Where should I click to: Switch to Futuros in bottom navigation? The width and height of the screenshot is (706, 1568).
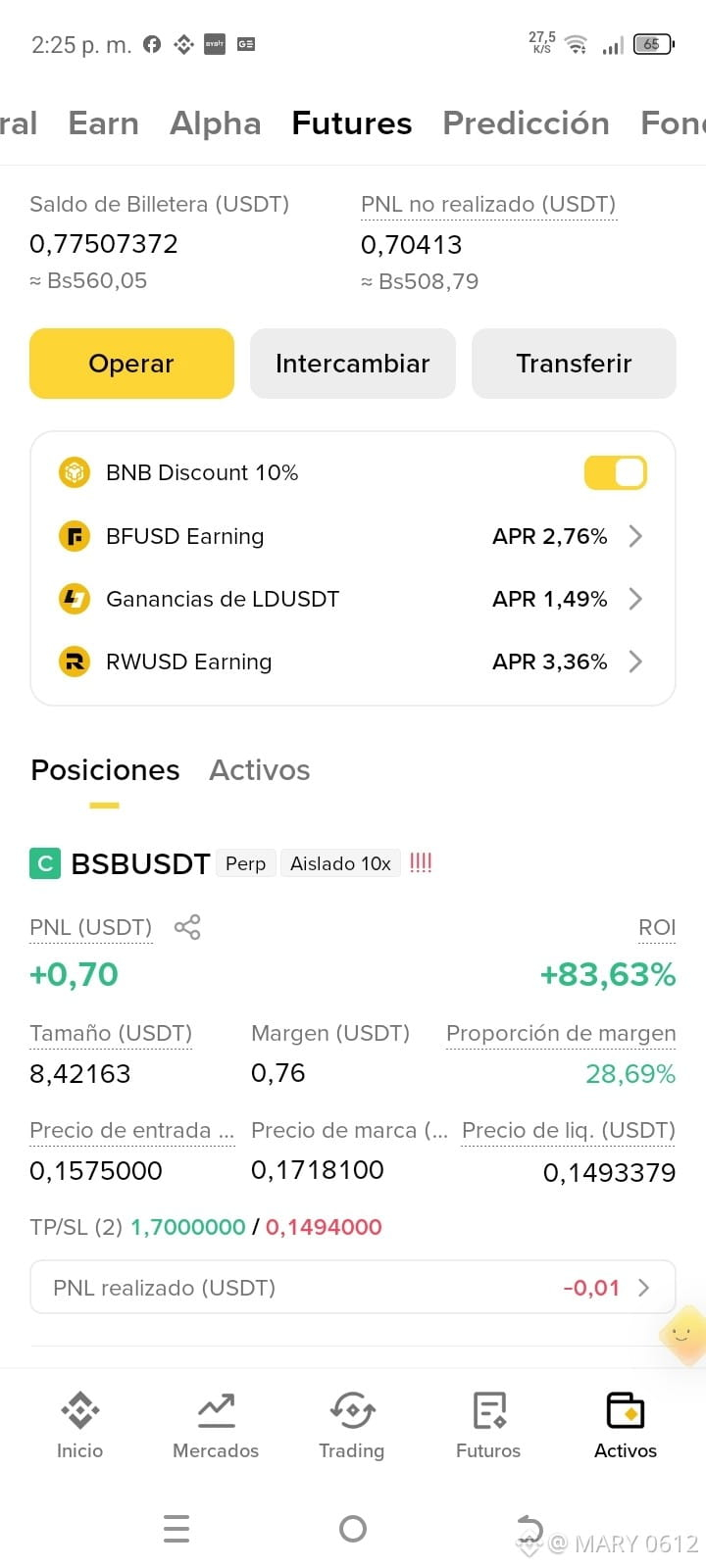pyautogui.click(x=488, y=1426)
